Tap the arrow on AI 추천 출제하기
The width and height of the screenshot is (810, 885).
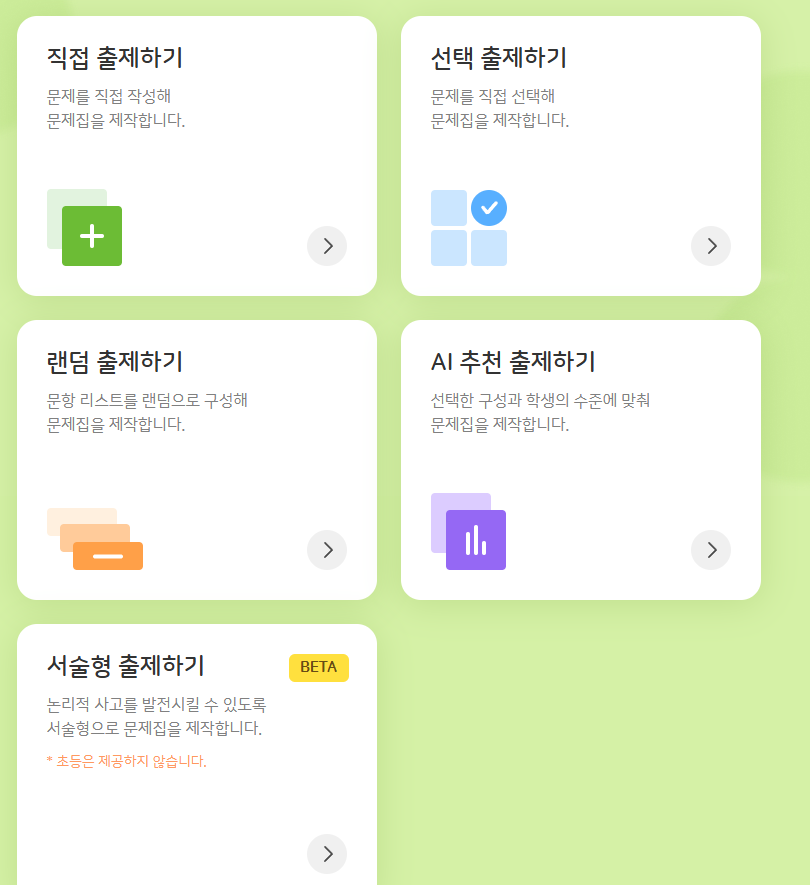[x=711, y=550]
